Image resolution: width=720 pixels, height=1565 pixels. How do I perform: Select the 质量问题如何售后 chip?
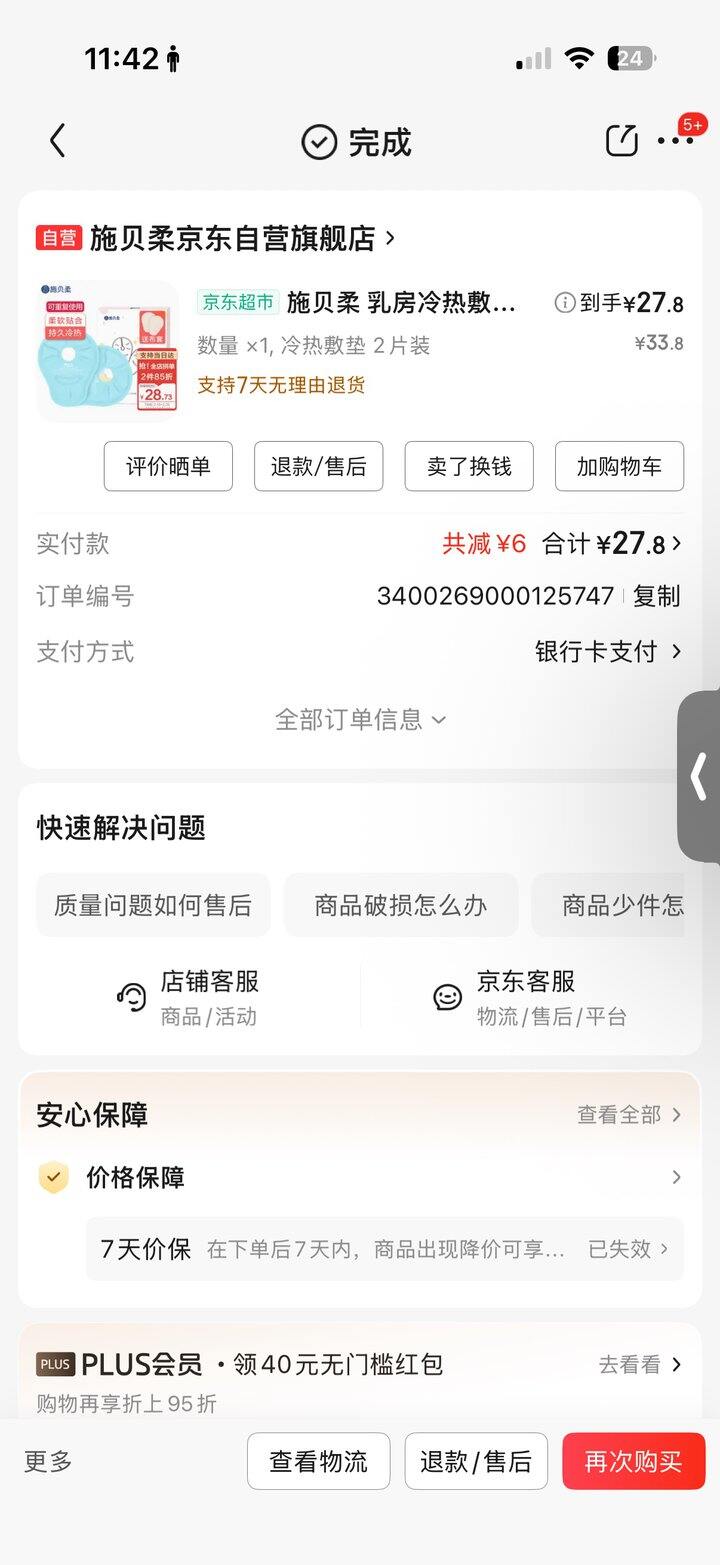(x=153, y=905)
